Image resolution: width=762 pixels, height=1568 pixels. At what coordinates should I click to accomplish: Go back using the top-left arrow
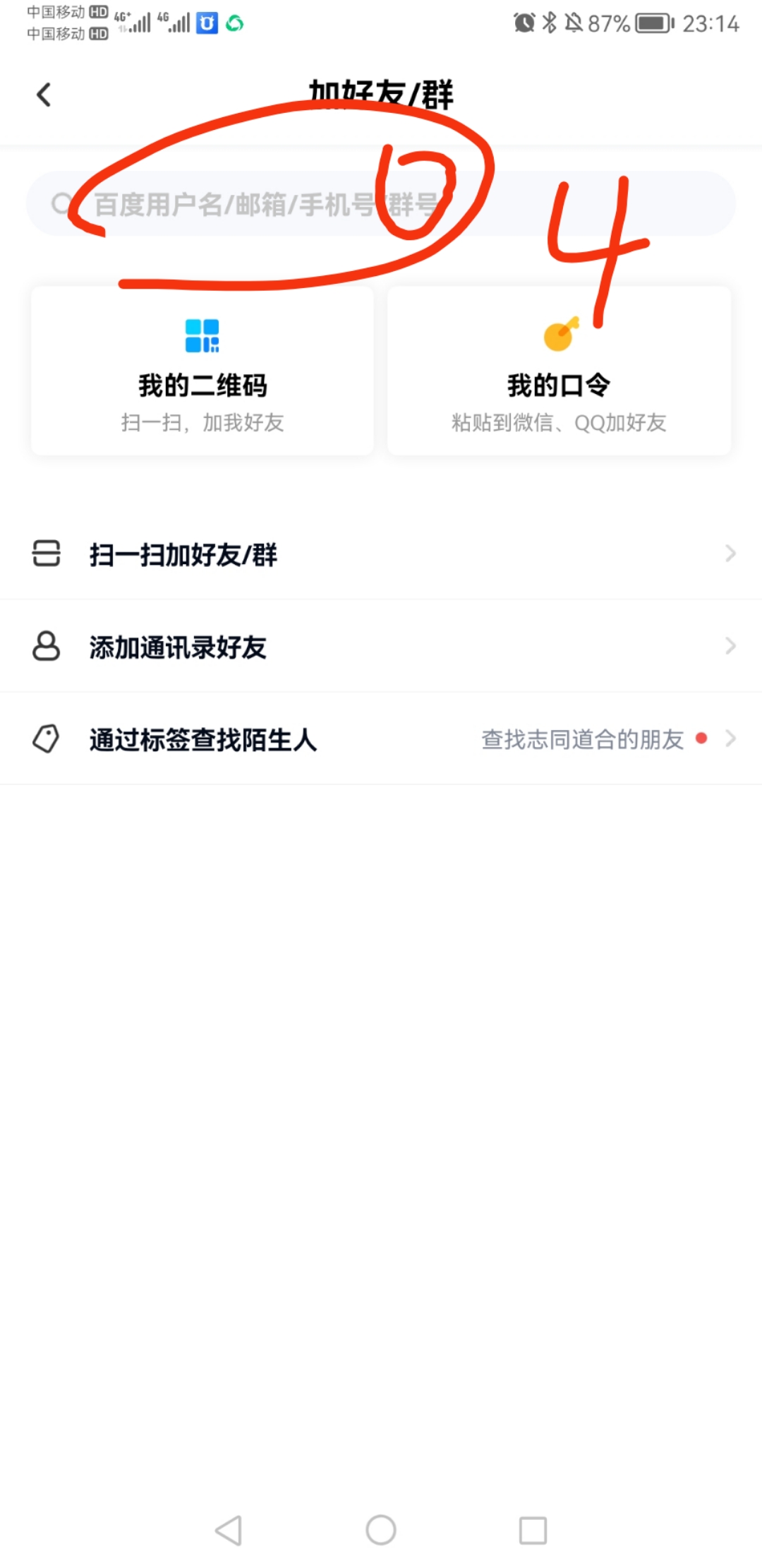point(44,95)
